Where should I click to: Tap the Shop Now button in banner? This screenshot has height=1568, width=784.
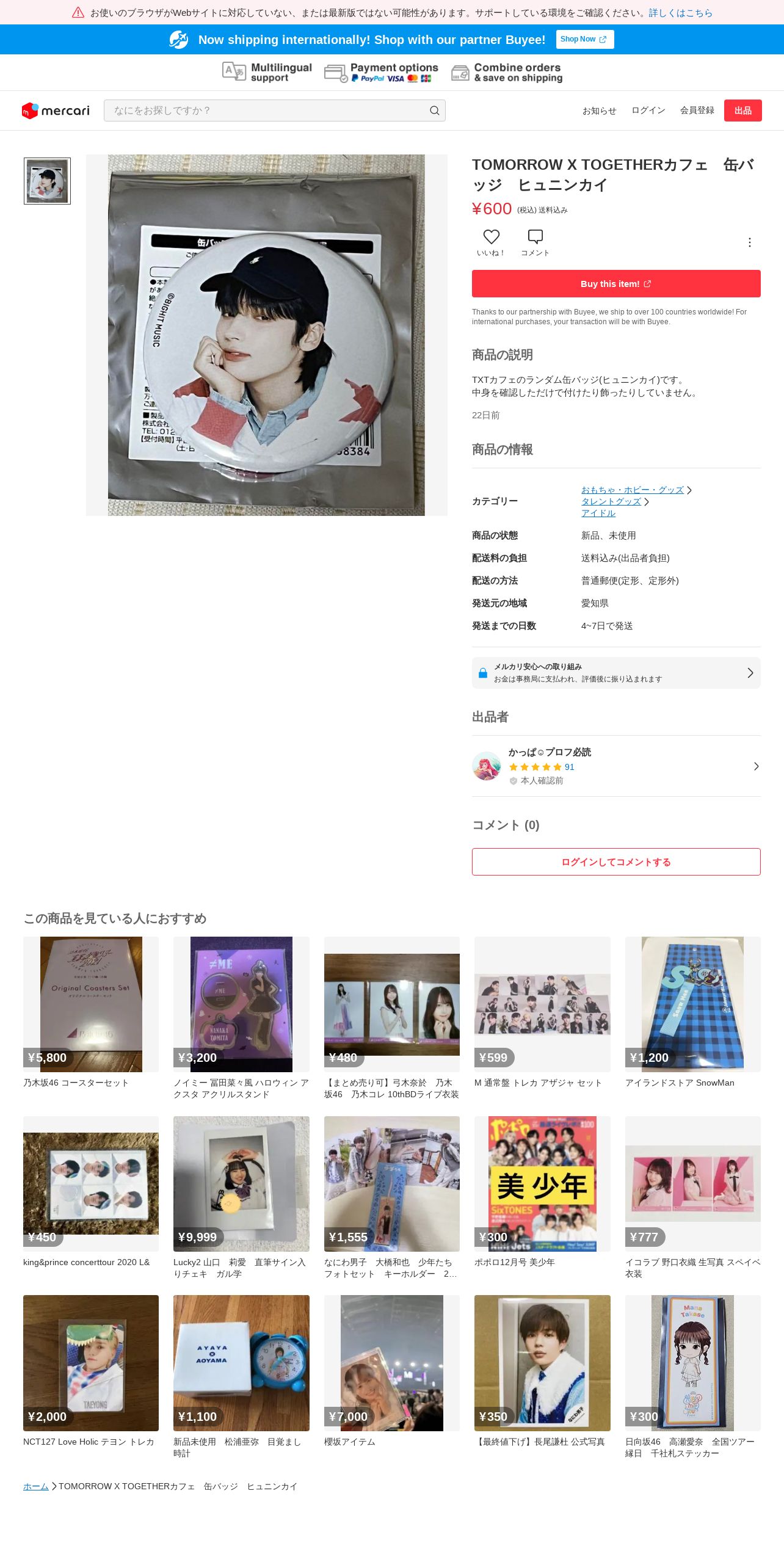pos(584,39)
